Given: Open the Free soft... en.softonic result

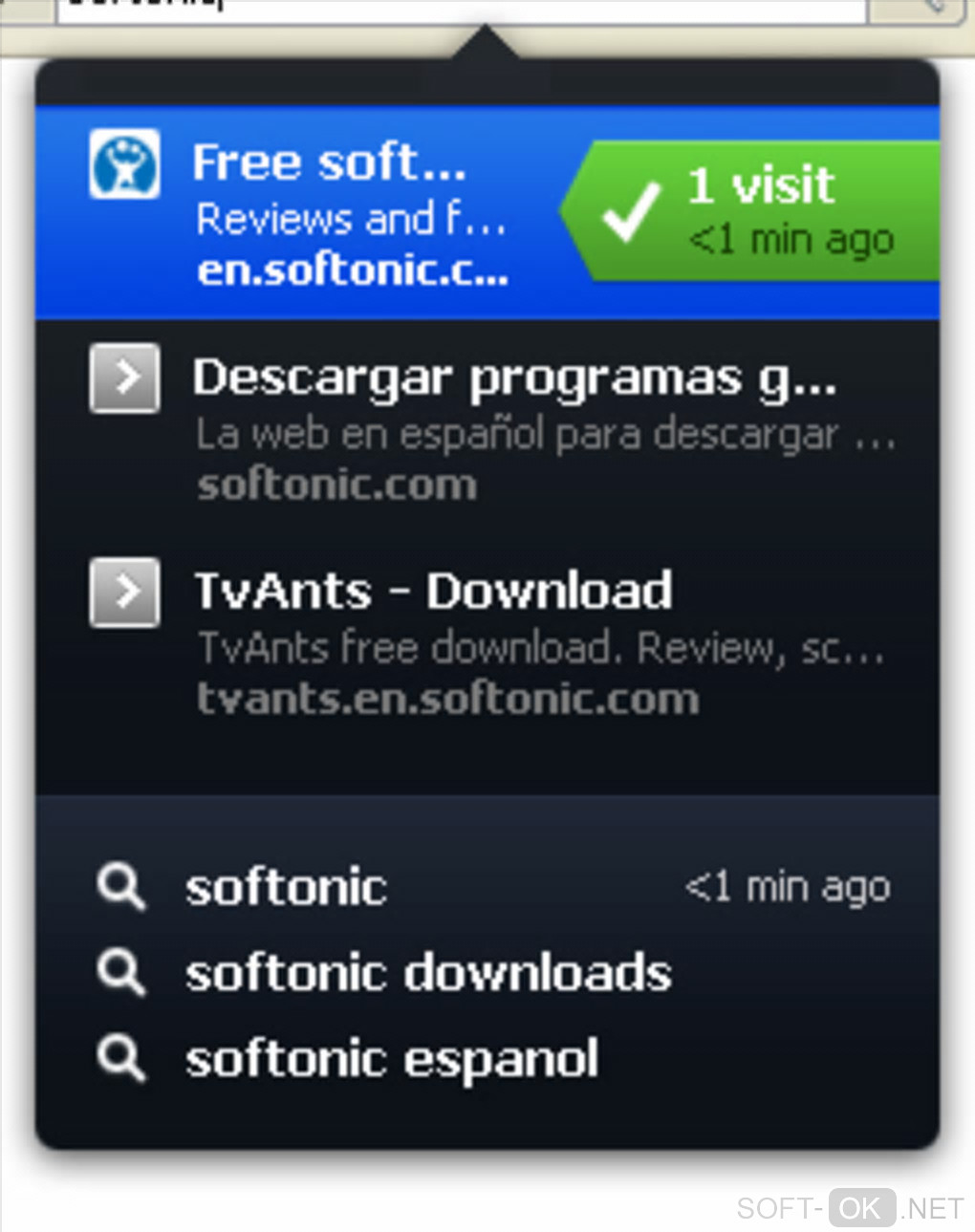Looking at the screenshot, I should (x=350, y=214).
